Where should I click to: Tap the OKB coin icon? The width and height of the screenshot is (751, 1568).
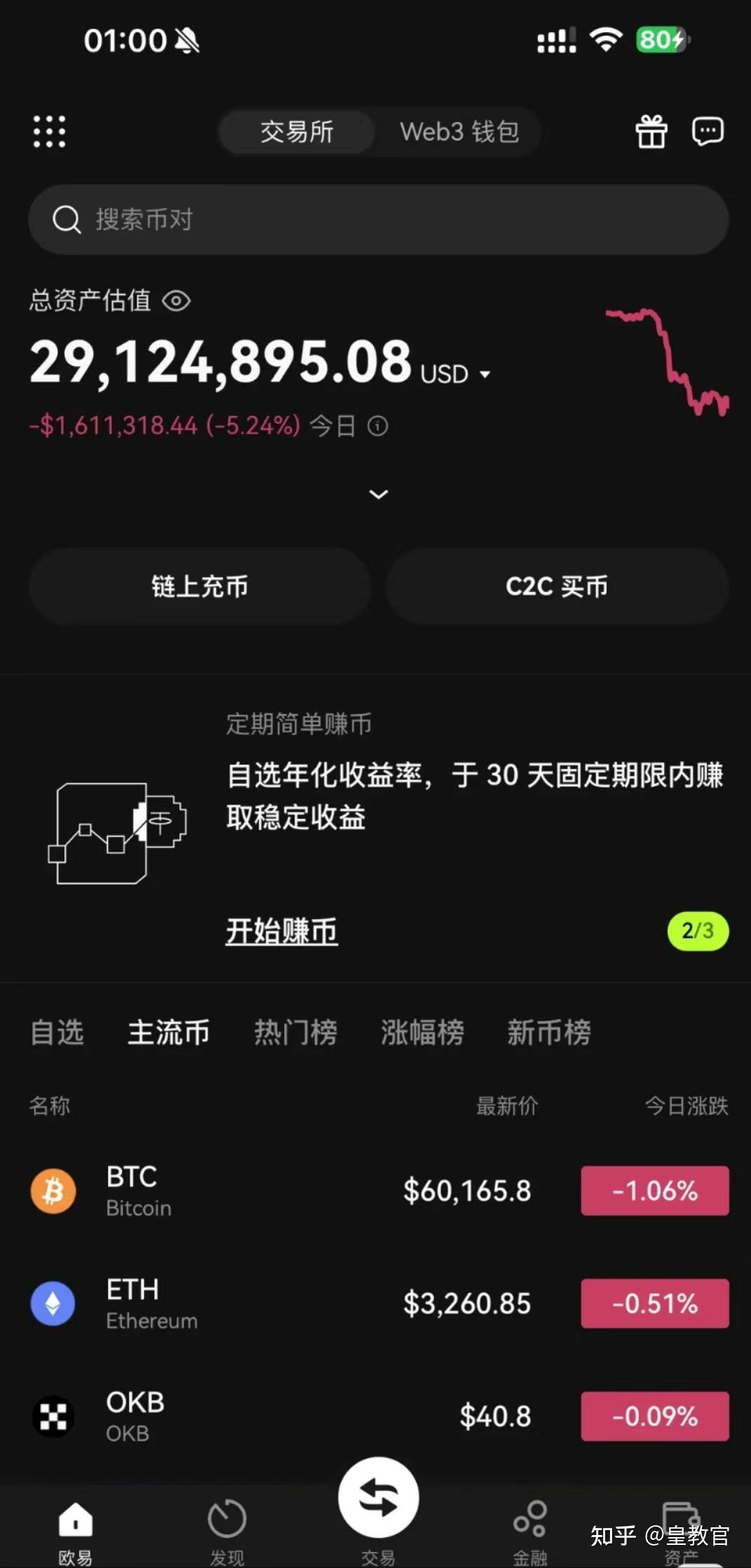point(53,1416)
